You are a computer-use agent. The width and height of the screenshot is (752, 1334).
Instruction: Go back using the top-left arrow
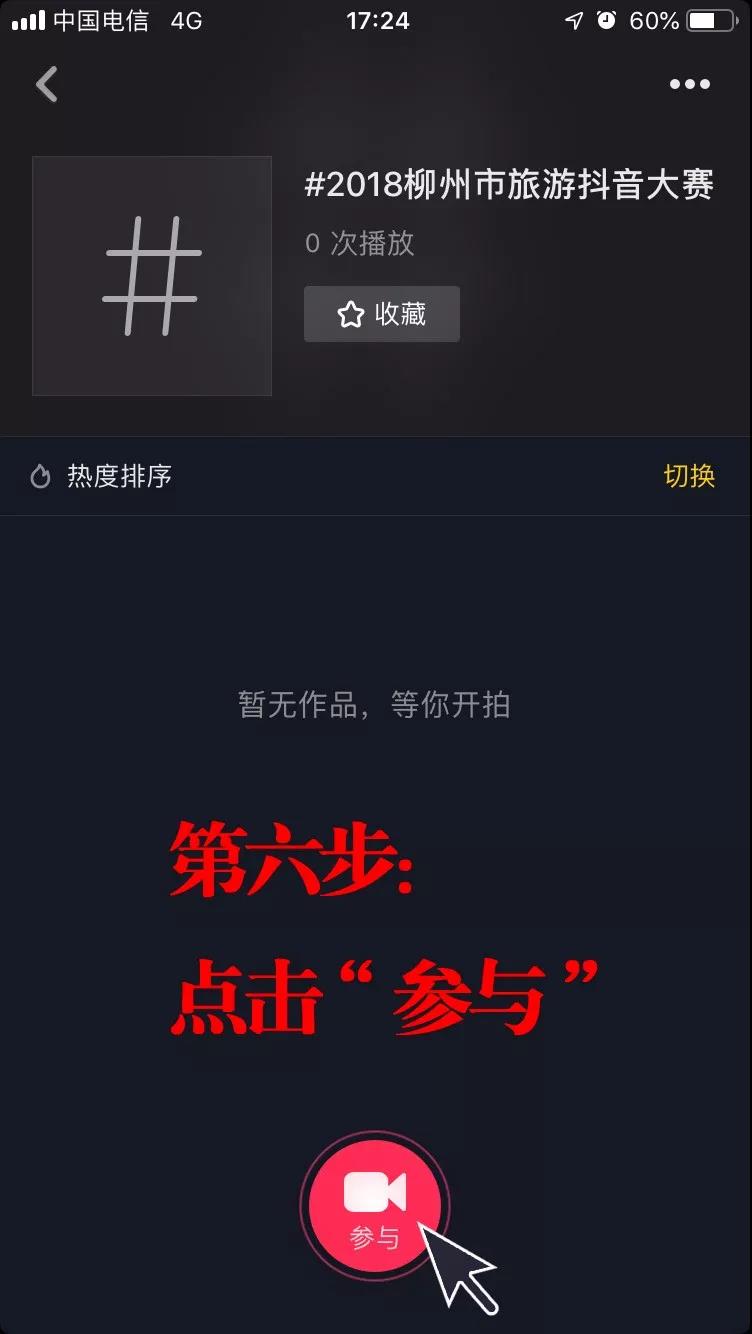[x=46, y=84]
